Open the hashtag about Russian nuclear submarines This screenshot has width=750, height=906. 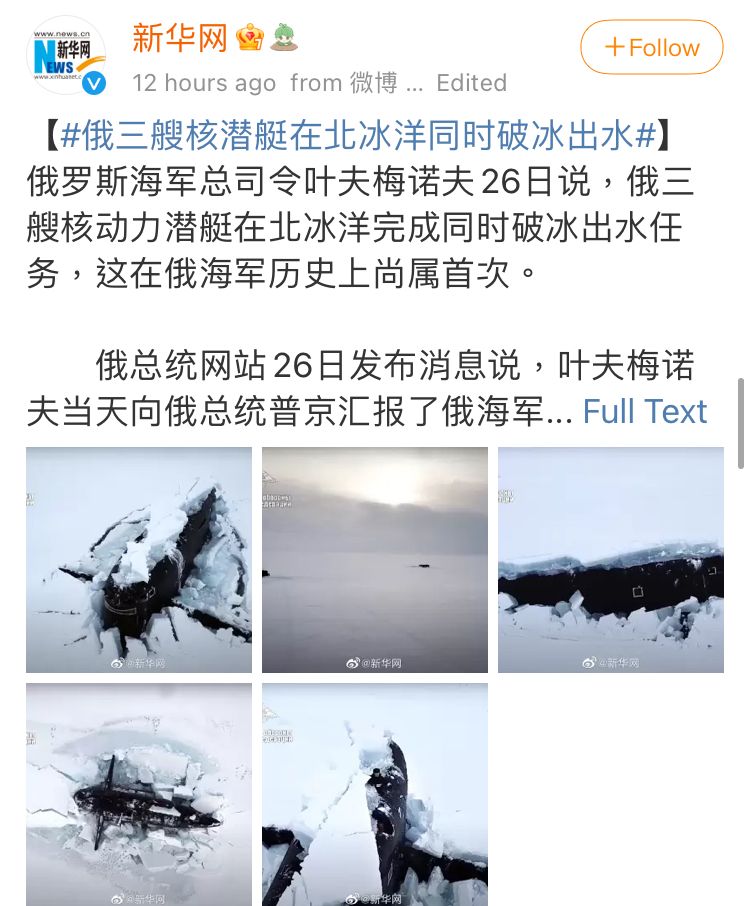coord(357,133)
